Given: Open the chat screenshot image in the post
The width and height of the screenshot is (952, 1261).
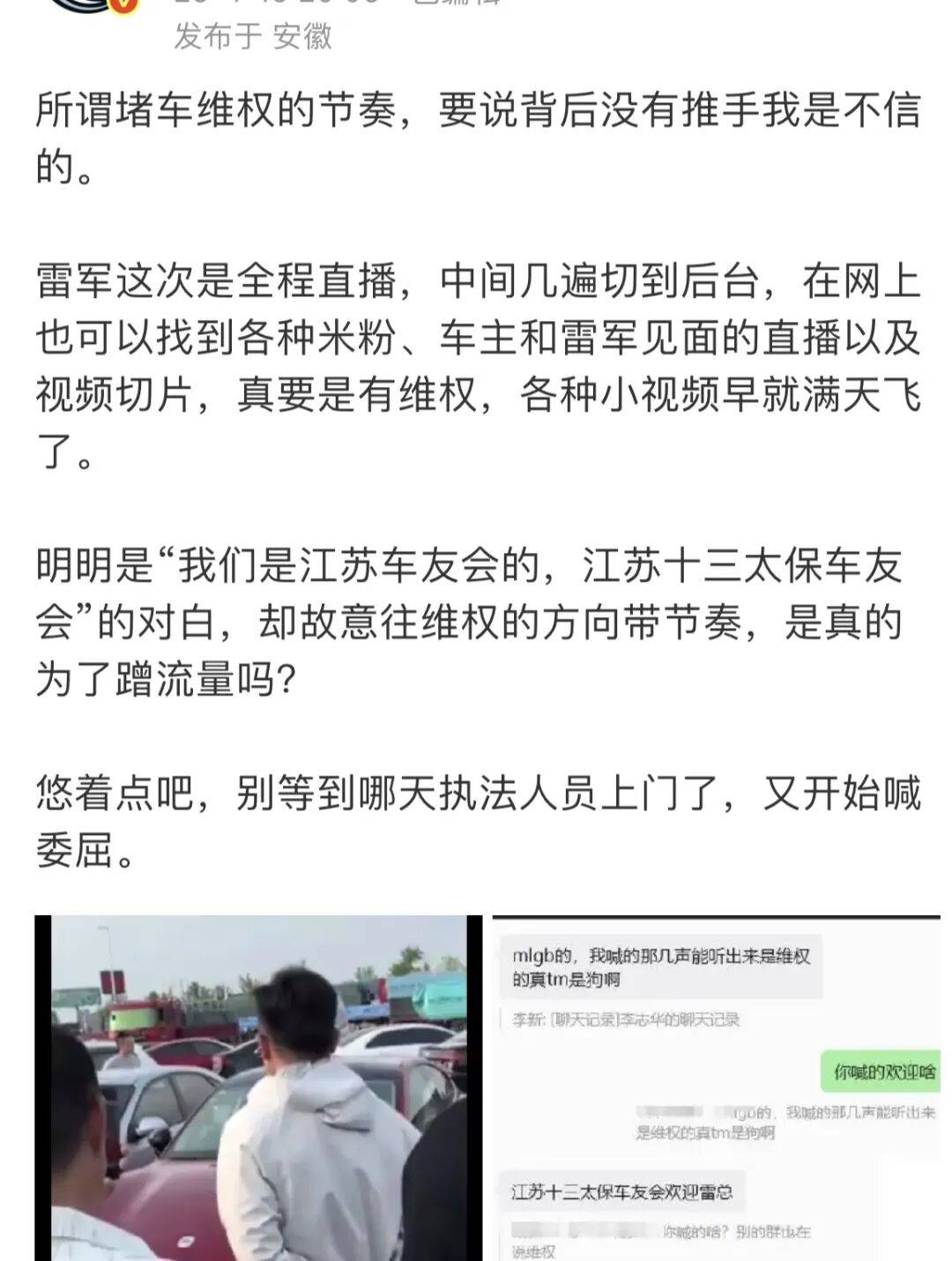Looking at the screenshot, I should point(716,1087).
